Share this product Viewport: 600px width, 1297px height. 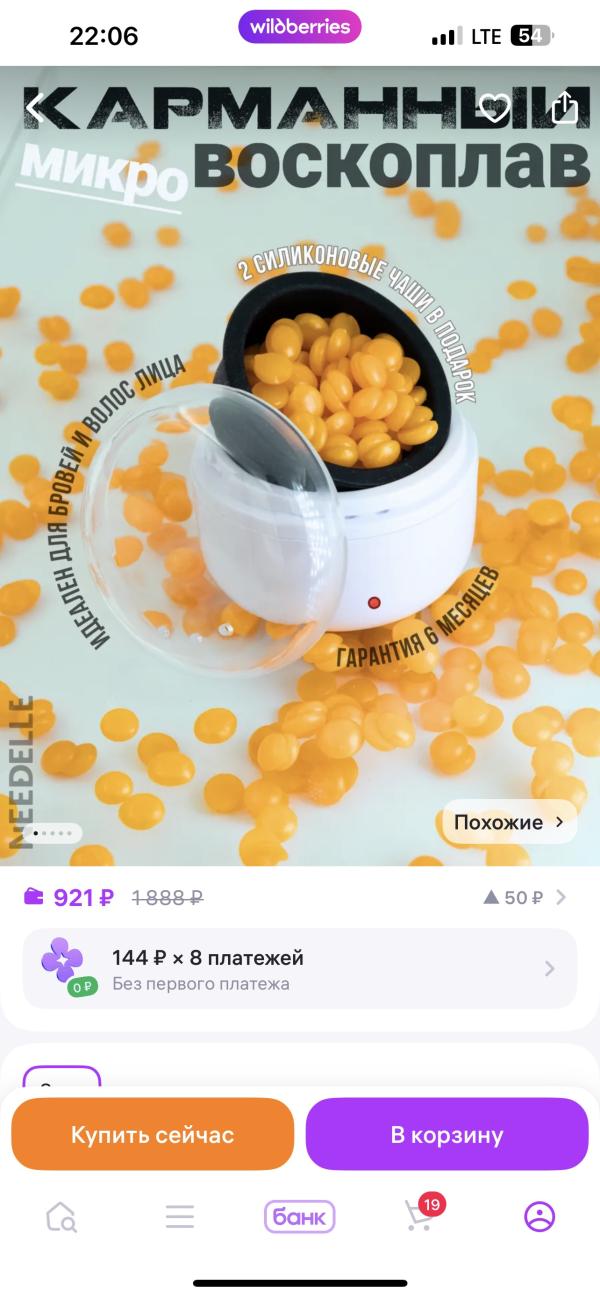(564, 107)
